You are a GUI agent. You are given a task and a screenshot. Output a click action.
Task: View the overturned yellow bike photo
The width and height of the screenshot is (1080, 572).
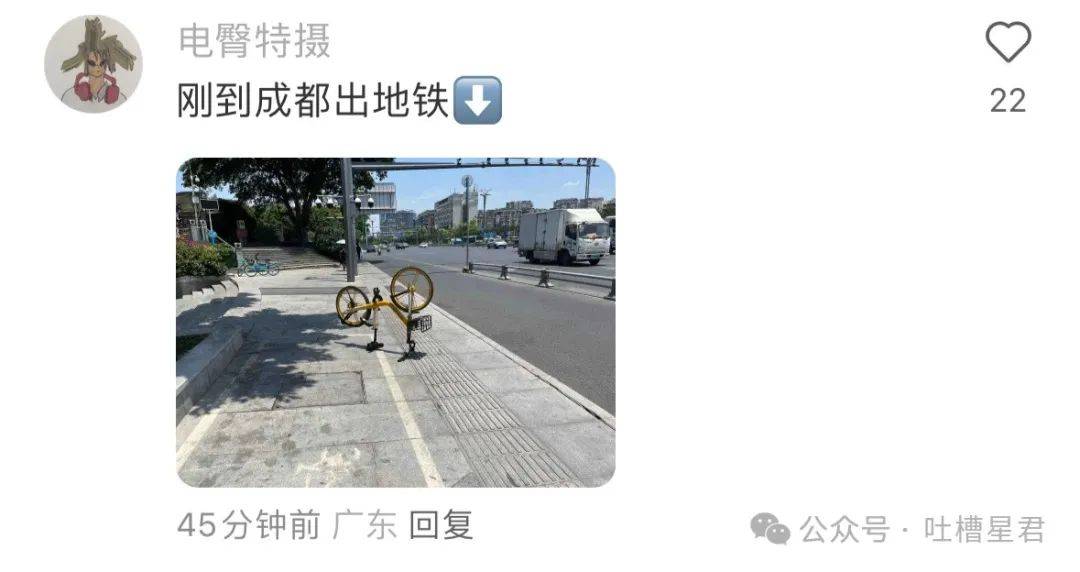[x=396, y=322]
